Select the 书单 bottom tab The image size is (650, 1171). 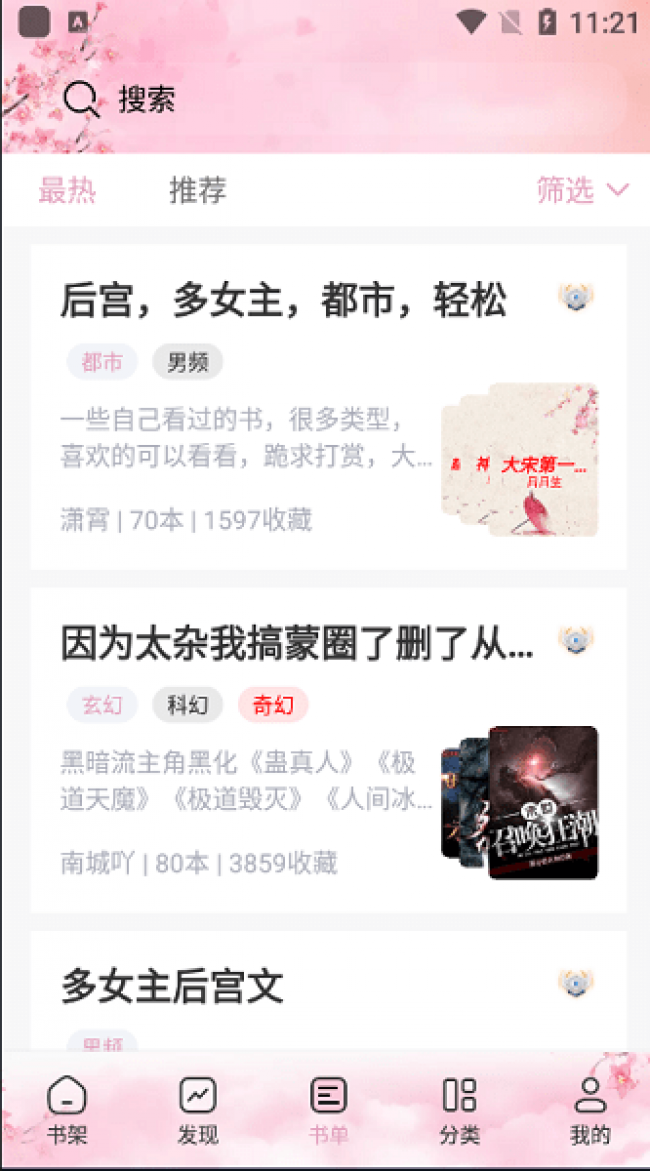click(x=329, y=1111)
